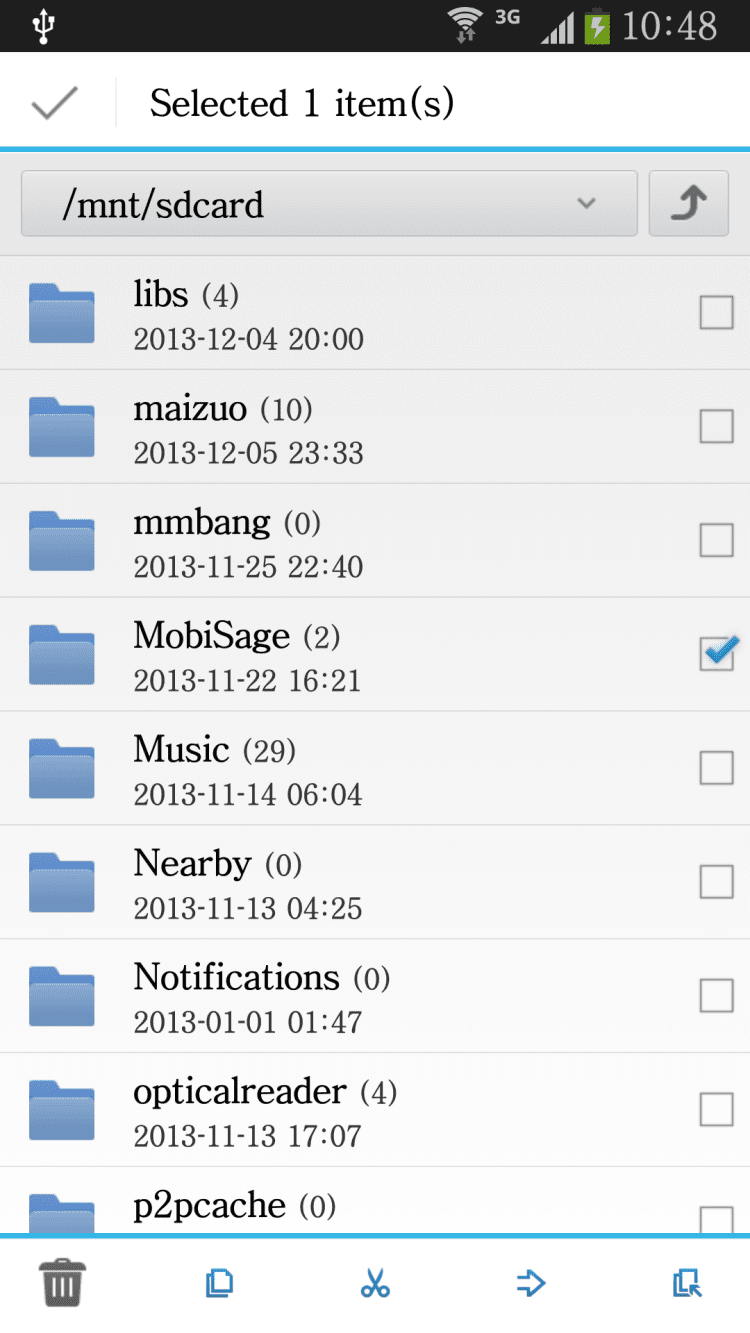
Task: Check the maizuo folder checkbox
Action: tap(716, 427)
